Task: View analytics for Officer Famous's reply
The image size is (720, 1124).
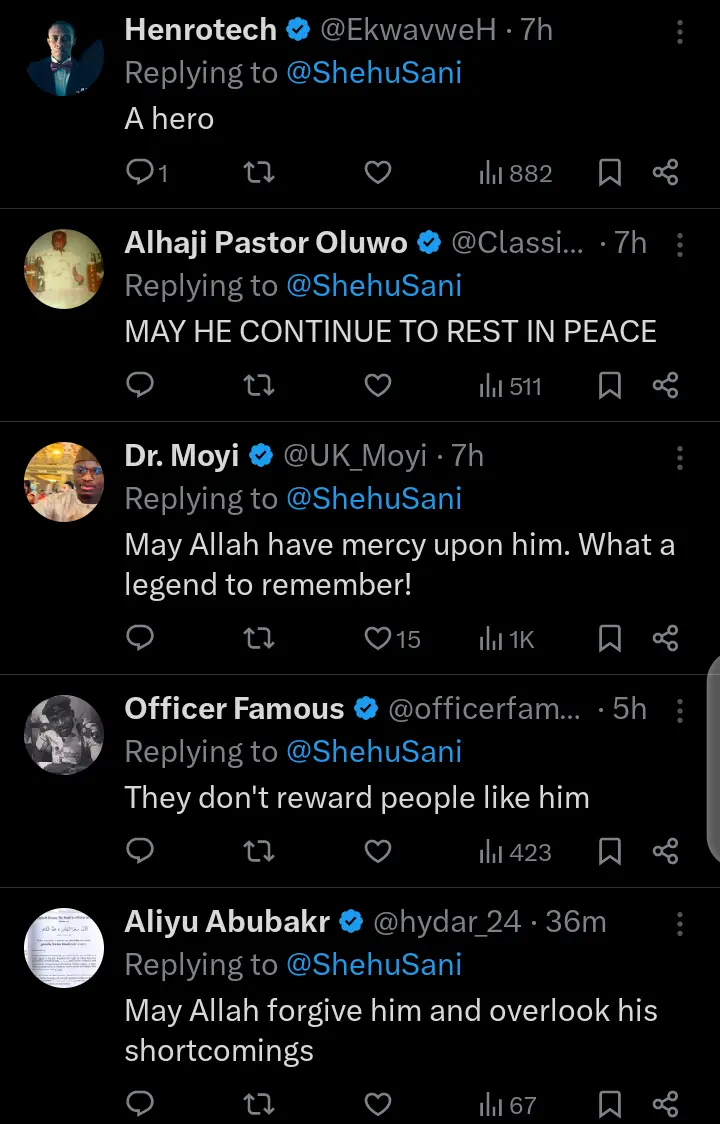Action: click(x=515, y=852)
